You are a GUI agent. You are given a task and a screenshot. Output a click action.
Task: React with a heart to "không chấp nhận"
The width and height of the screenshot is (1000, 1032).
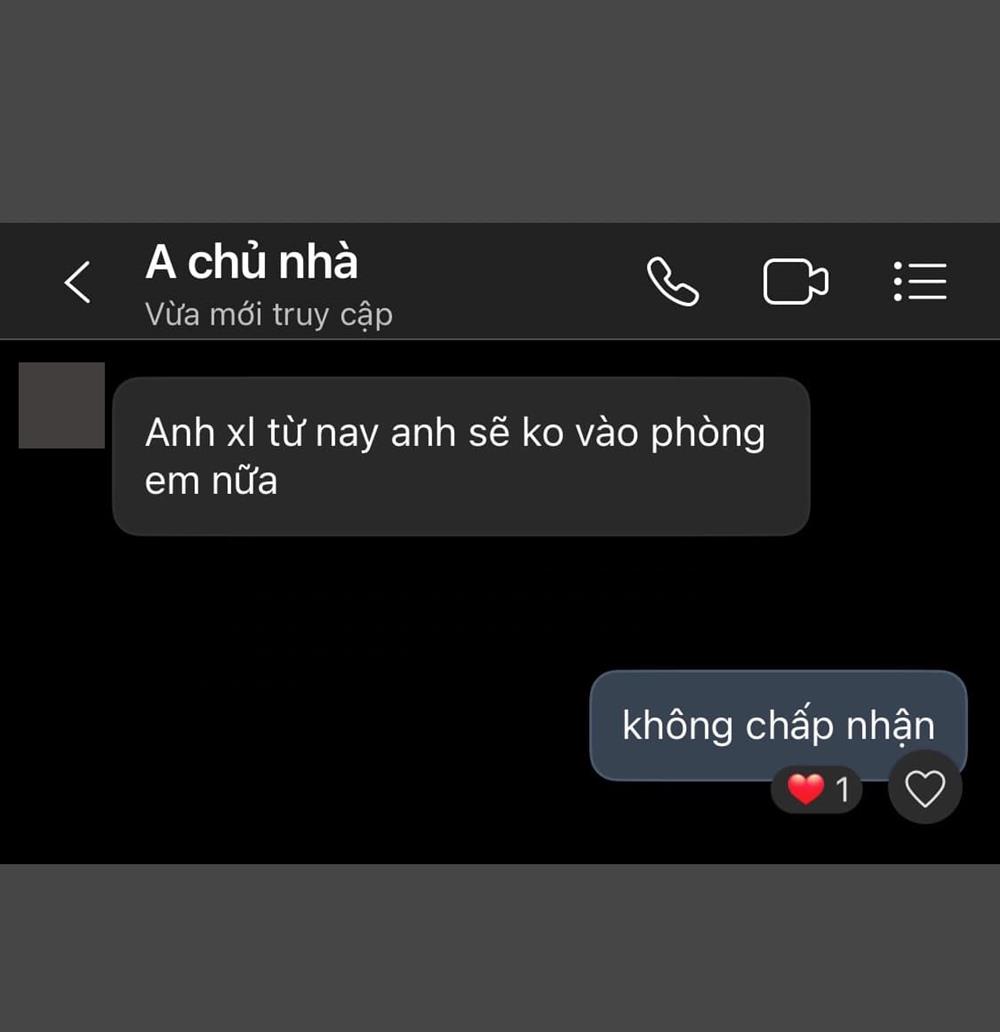(x=925, y=790)
